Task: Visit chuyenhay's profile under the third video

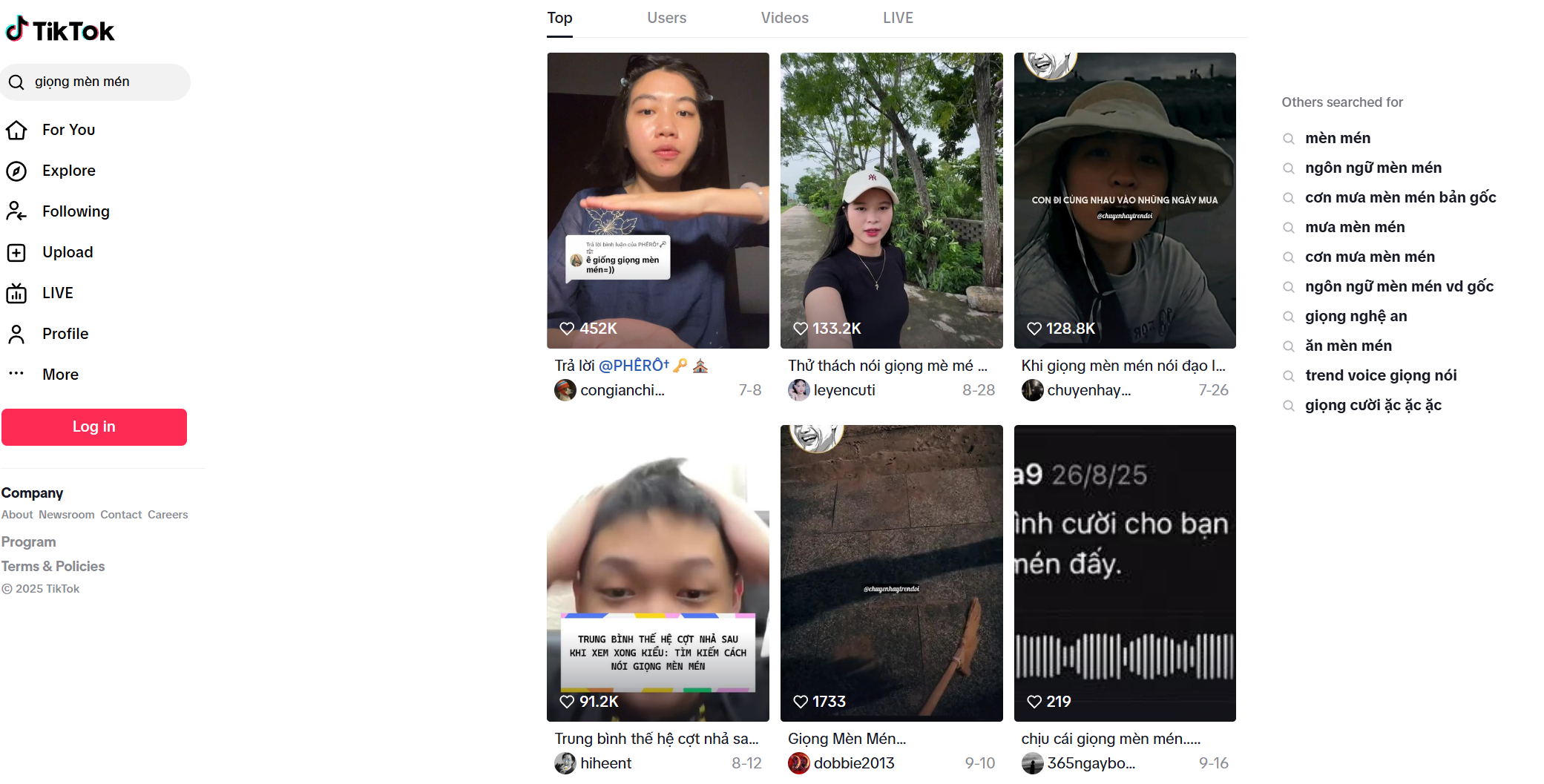Action: [1088, 390]
